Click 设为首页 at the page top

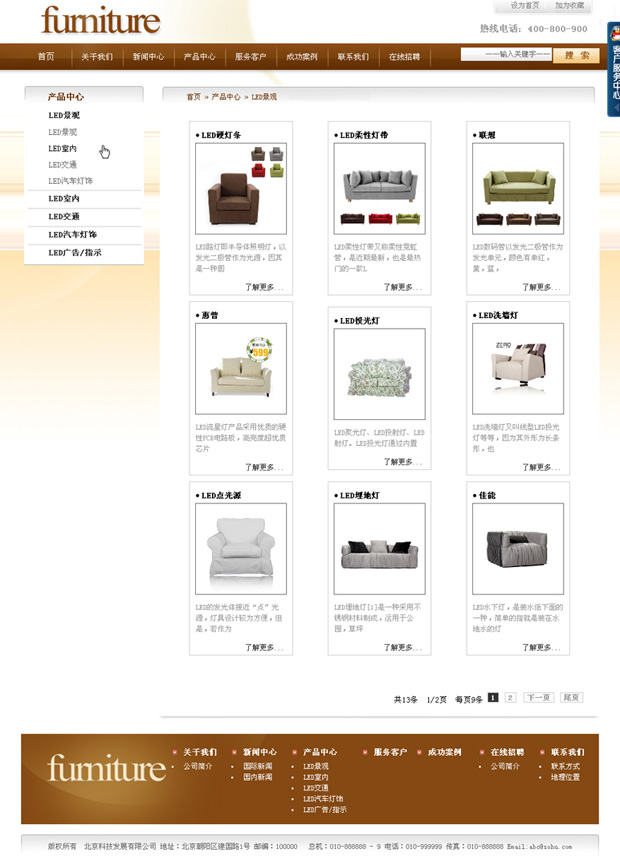pos(525,6)
